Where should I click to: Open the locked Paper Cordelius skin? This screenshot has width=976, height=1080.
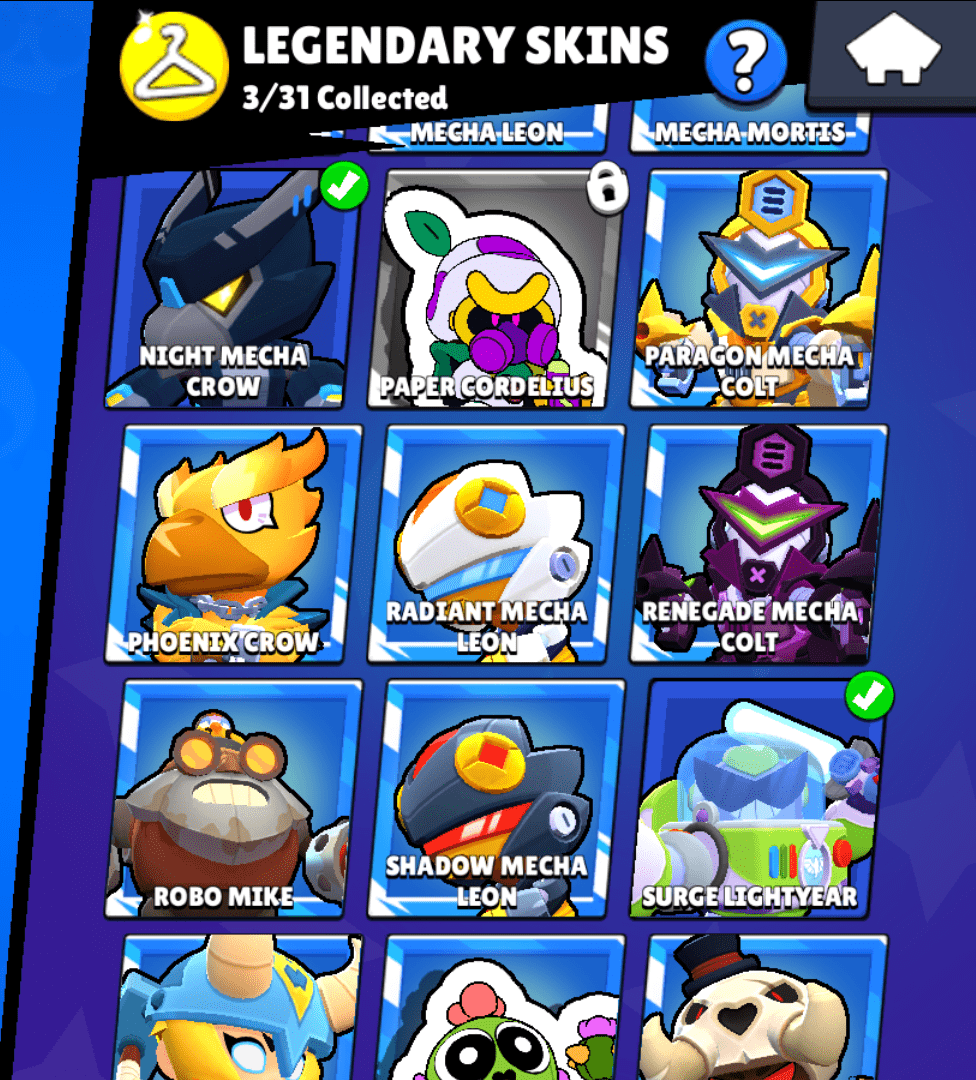493,288
